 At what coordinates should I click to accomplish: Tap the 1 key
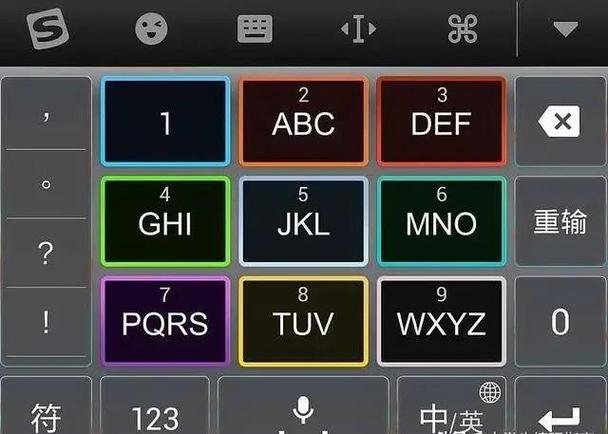coord(166,122)
